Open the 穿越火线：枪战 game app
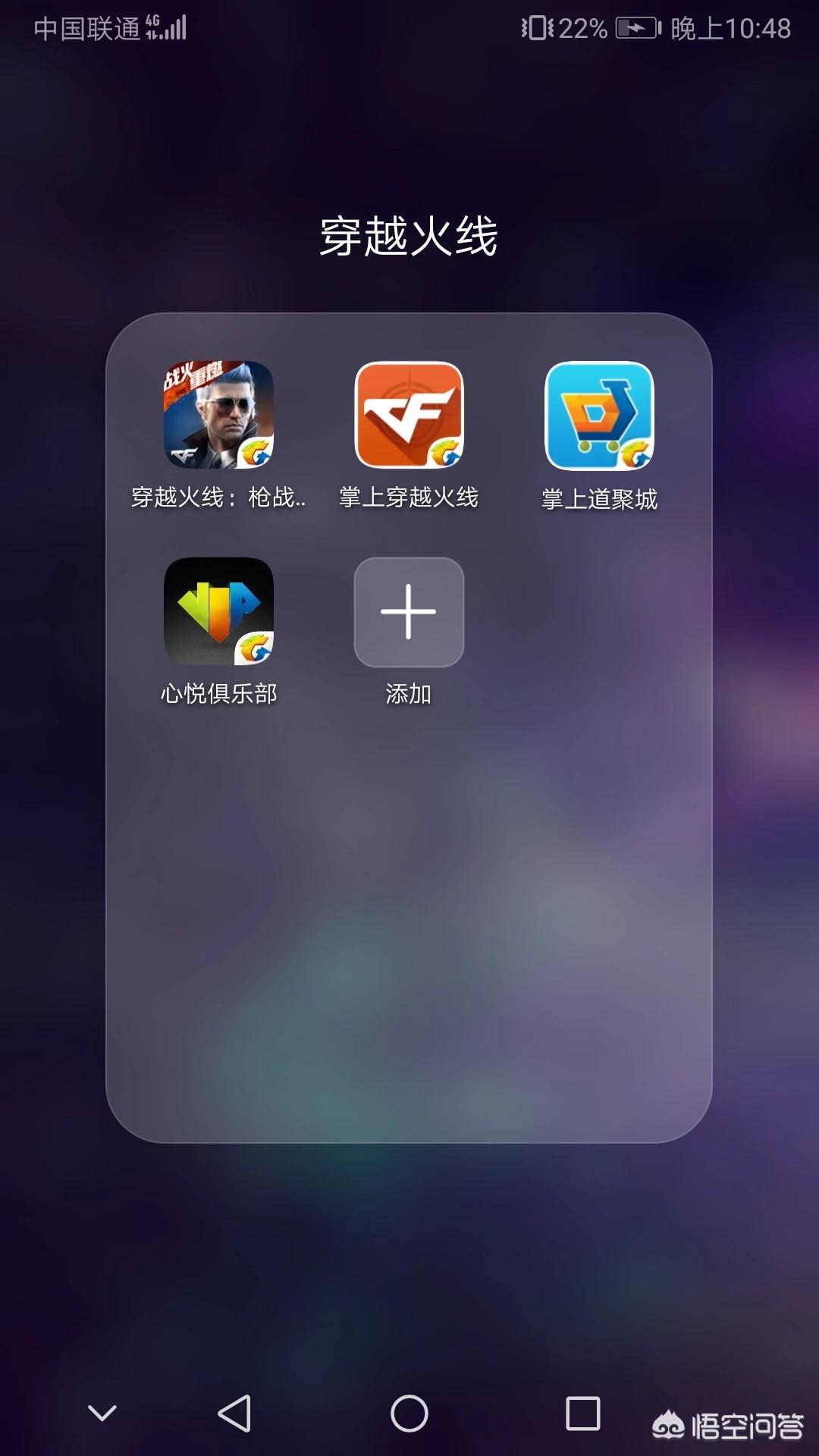Viewport: 819px width, 1456px height. pos(218,415)
